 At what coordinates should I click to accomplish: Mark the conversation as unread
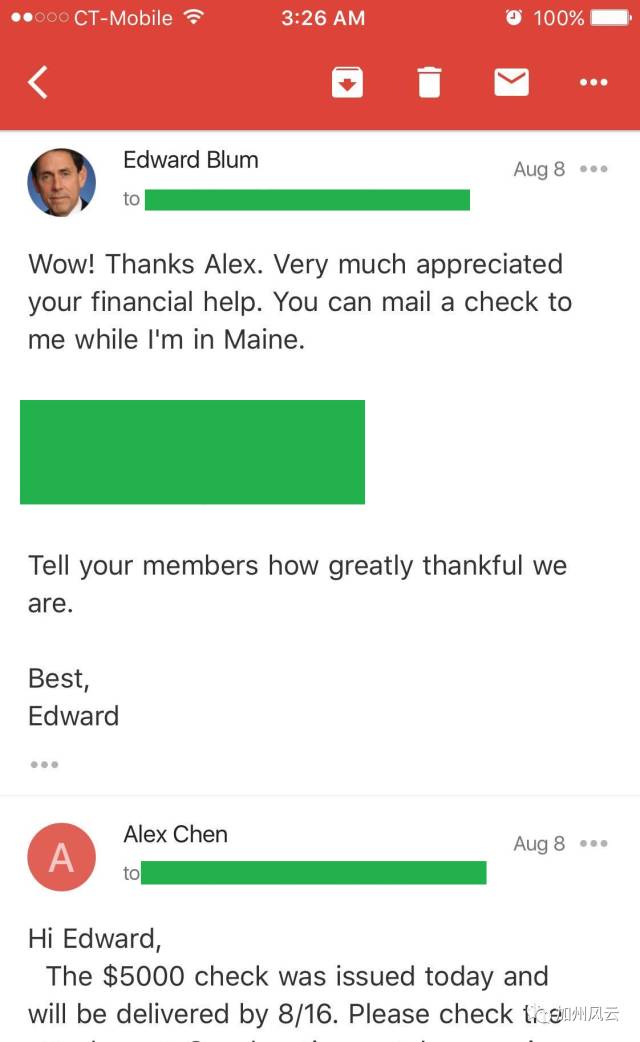(511, 82)
